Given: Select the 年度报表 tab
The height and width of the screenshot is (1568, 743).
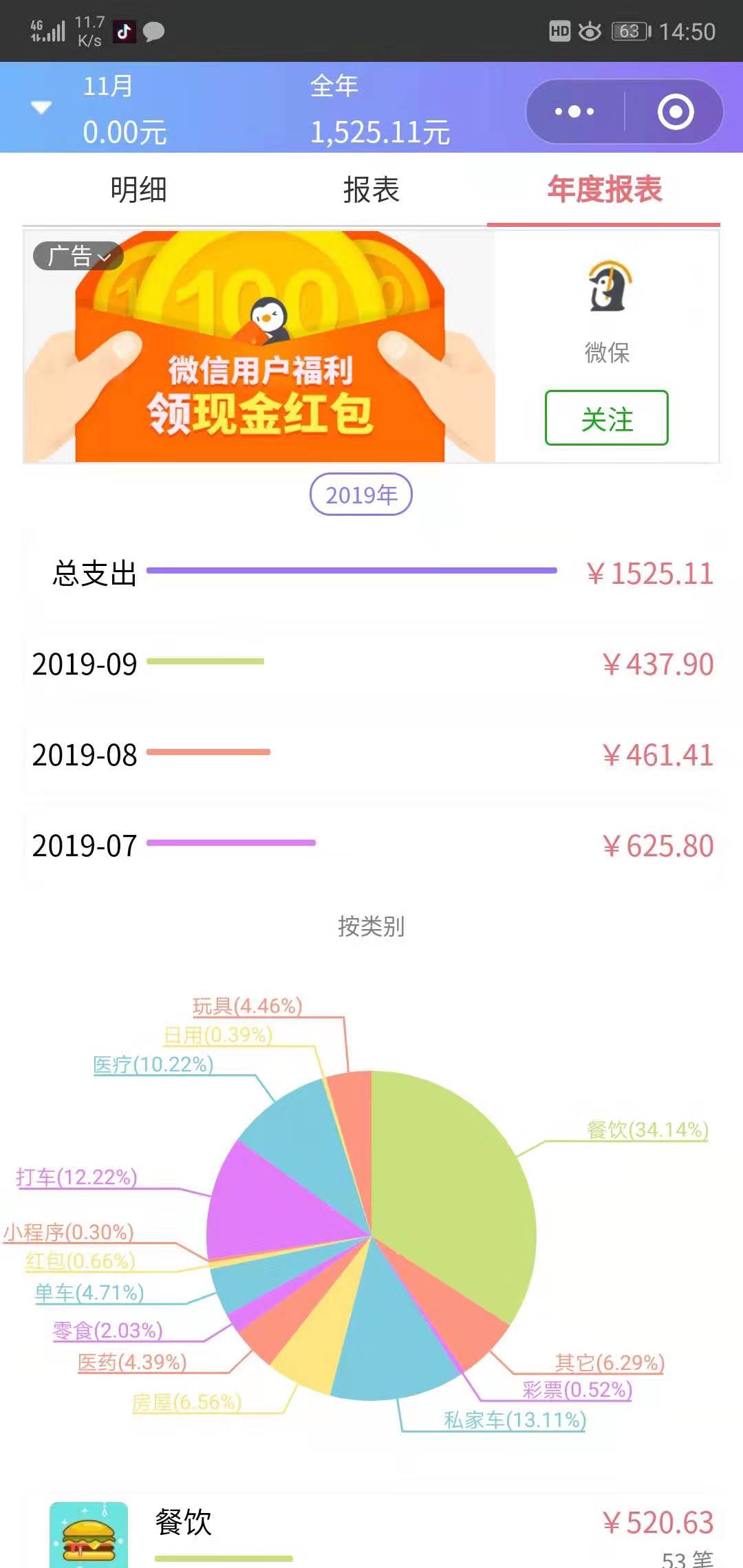Looking at the screenshot, I should tap(604, 190).
